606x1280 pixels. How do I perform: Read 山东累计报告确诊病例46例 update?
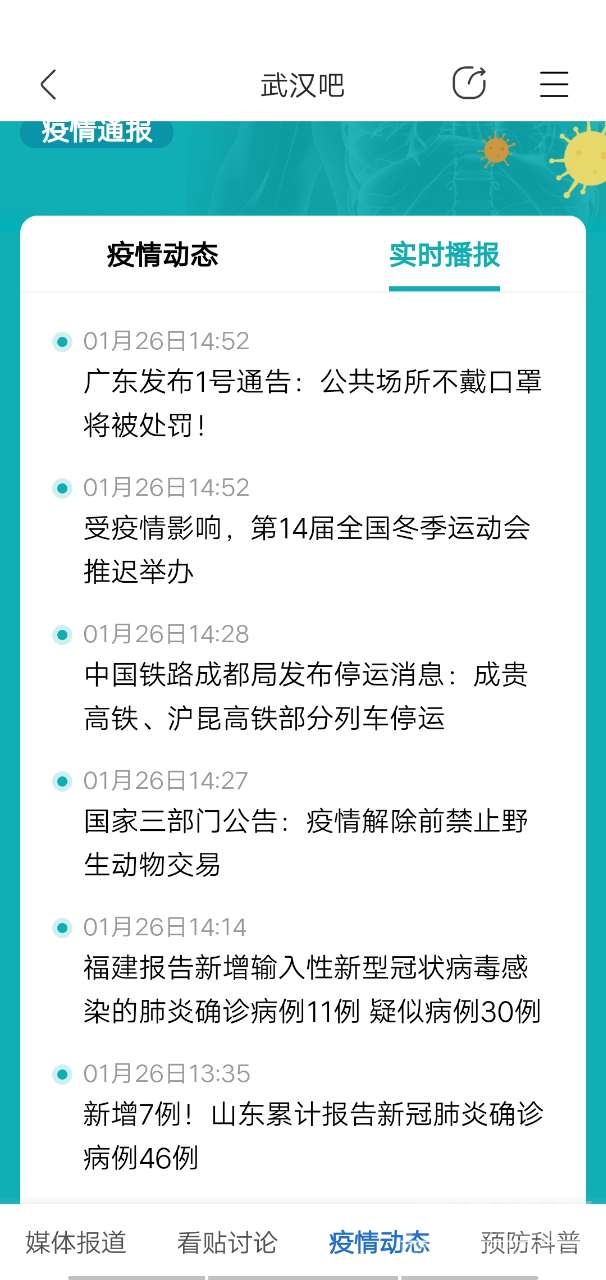pyautogui.click(x=312, y=1136)
